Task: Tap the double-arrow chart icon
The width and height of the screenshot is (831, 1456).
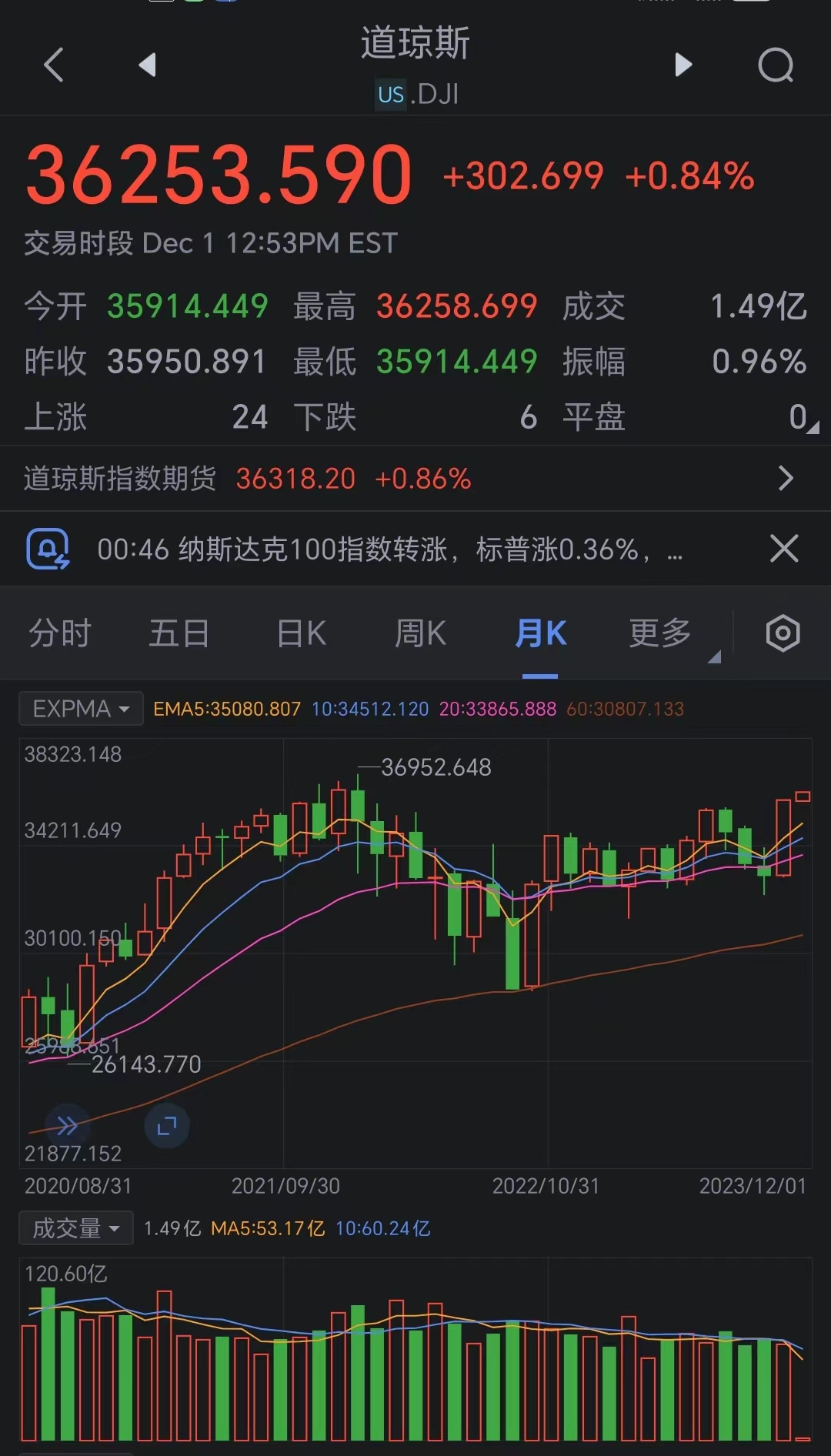Action: pyautogui.click(x=68, y=1126)
